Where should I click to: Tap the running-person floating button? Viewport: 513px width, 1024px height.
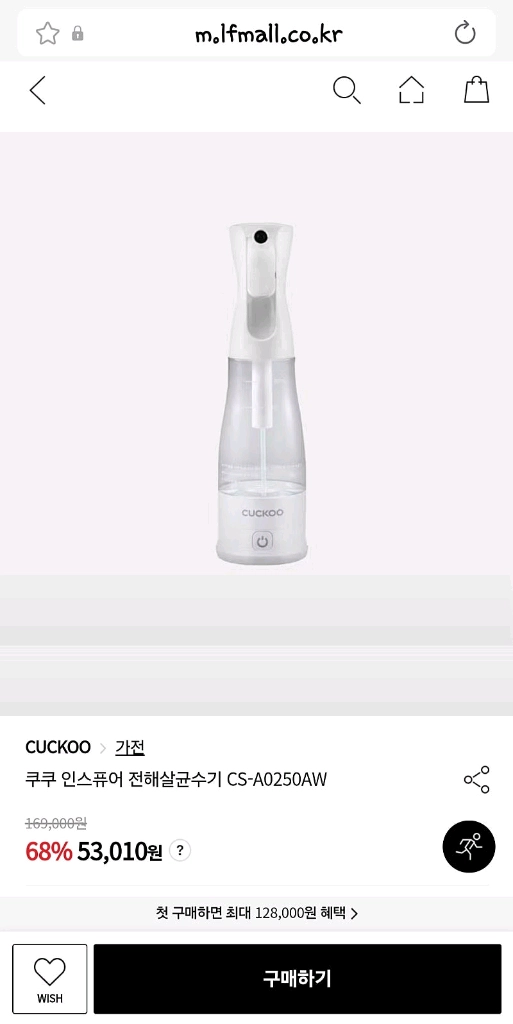click(x=469, y=846)
